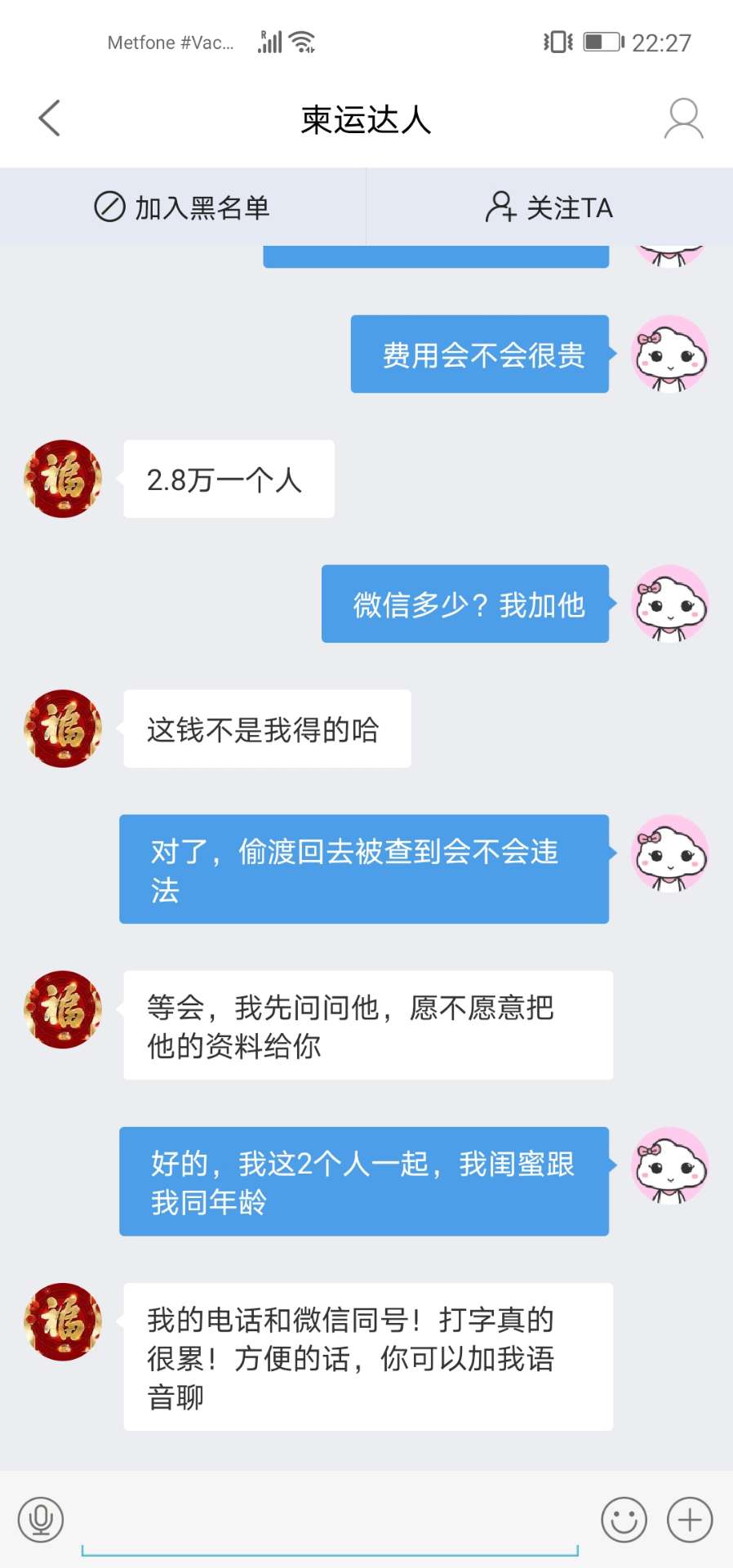Open sender avatar beside "2.8万一个人"

(63, 479)
